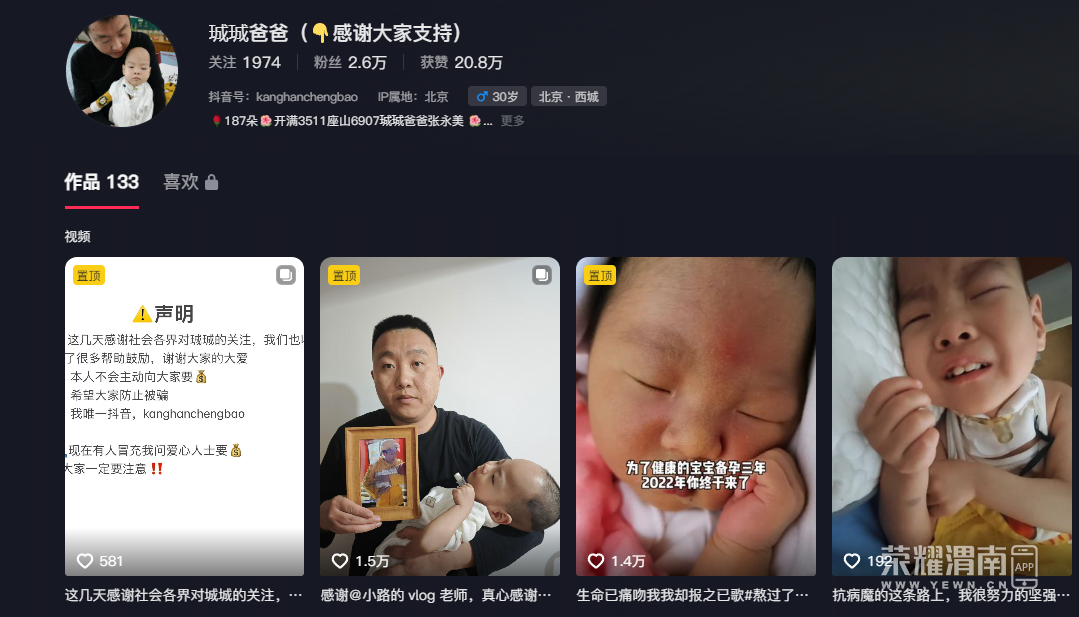
Task: Open the pinned video with 1.4万 likes
Action: [696, 416]
